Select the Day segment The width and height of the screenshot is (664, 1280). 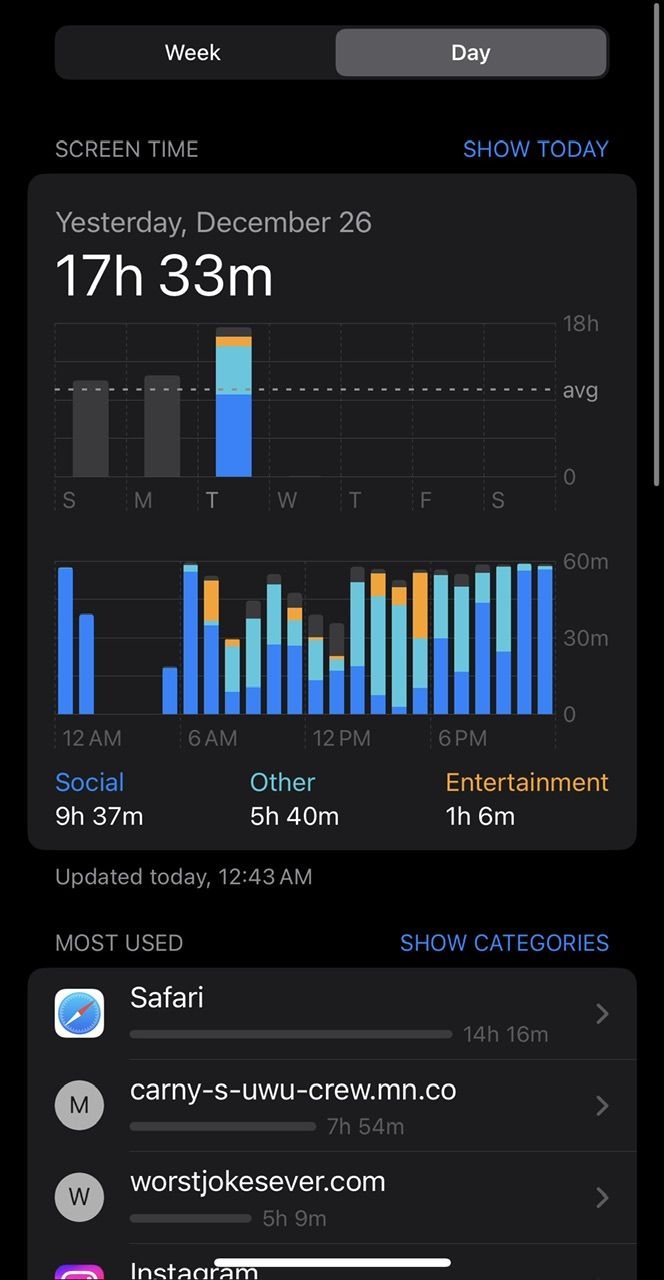[x=470, y=53]
